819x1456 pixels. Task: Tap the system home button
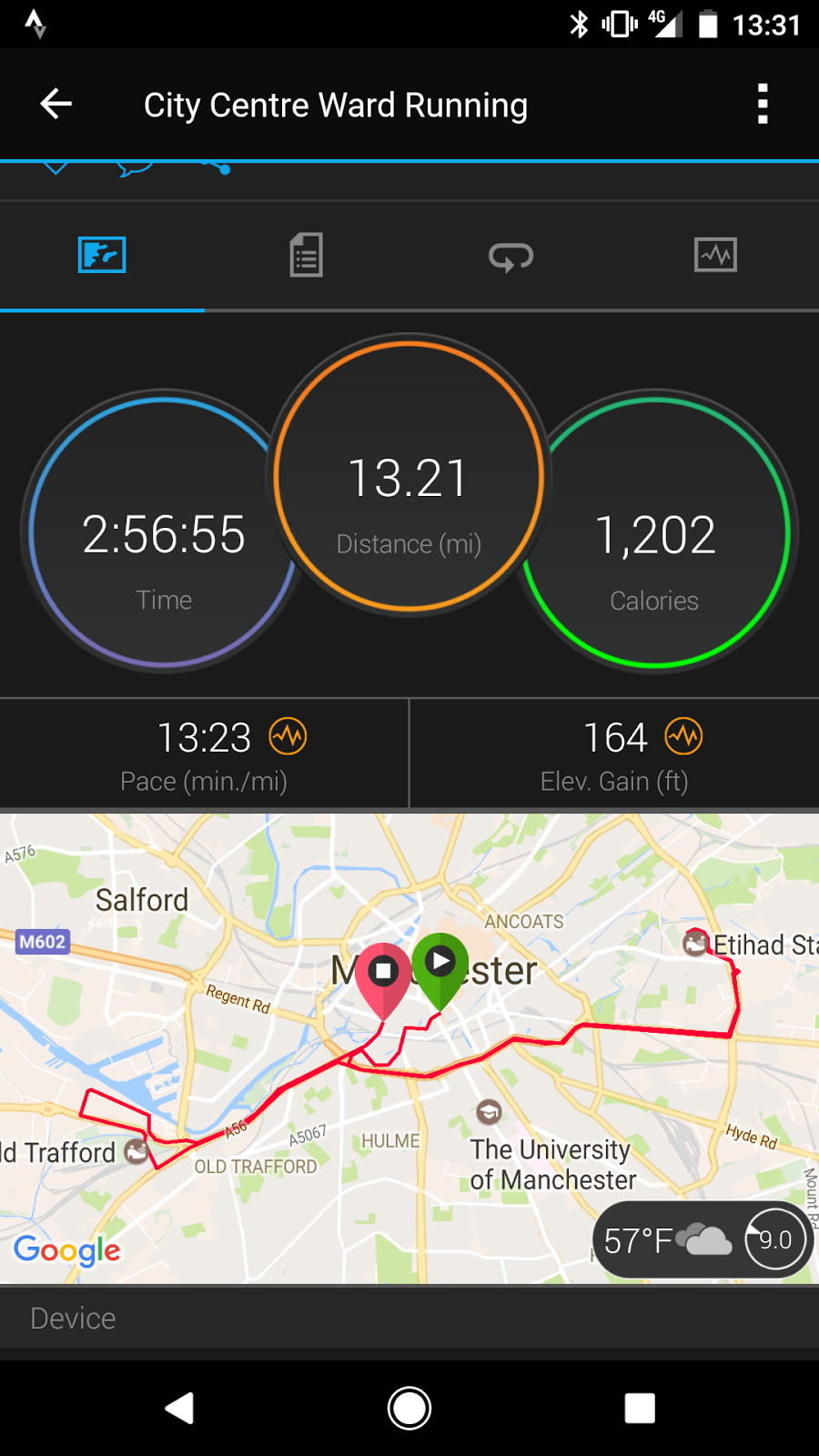click(409, 1409)
